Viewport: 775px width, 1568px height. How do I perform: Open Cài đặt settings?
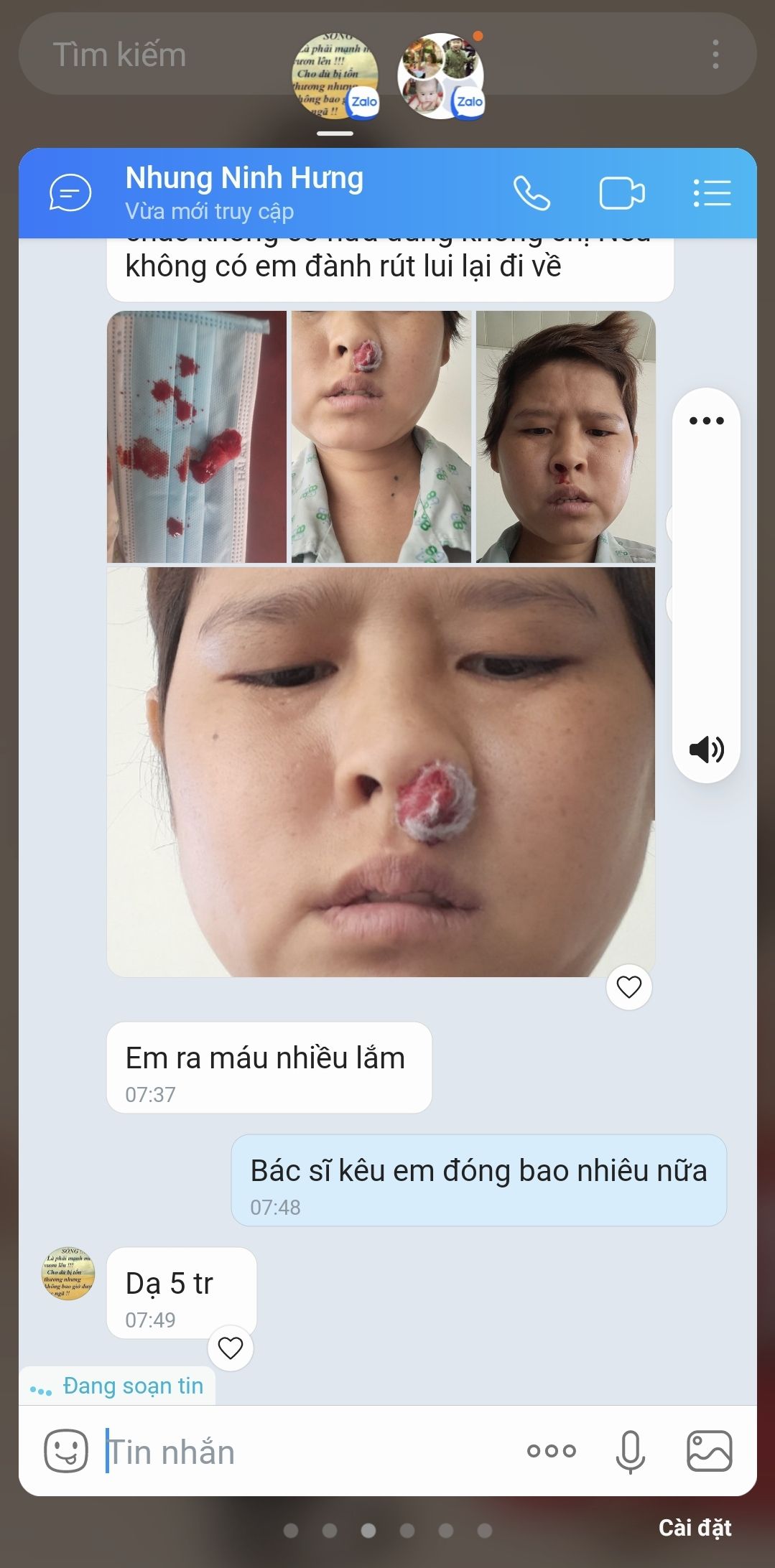pos(695,1528)
